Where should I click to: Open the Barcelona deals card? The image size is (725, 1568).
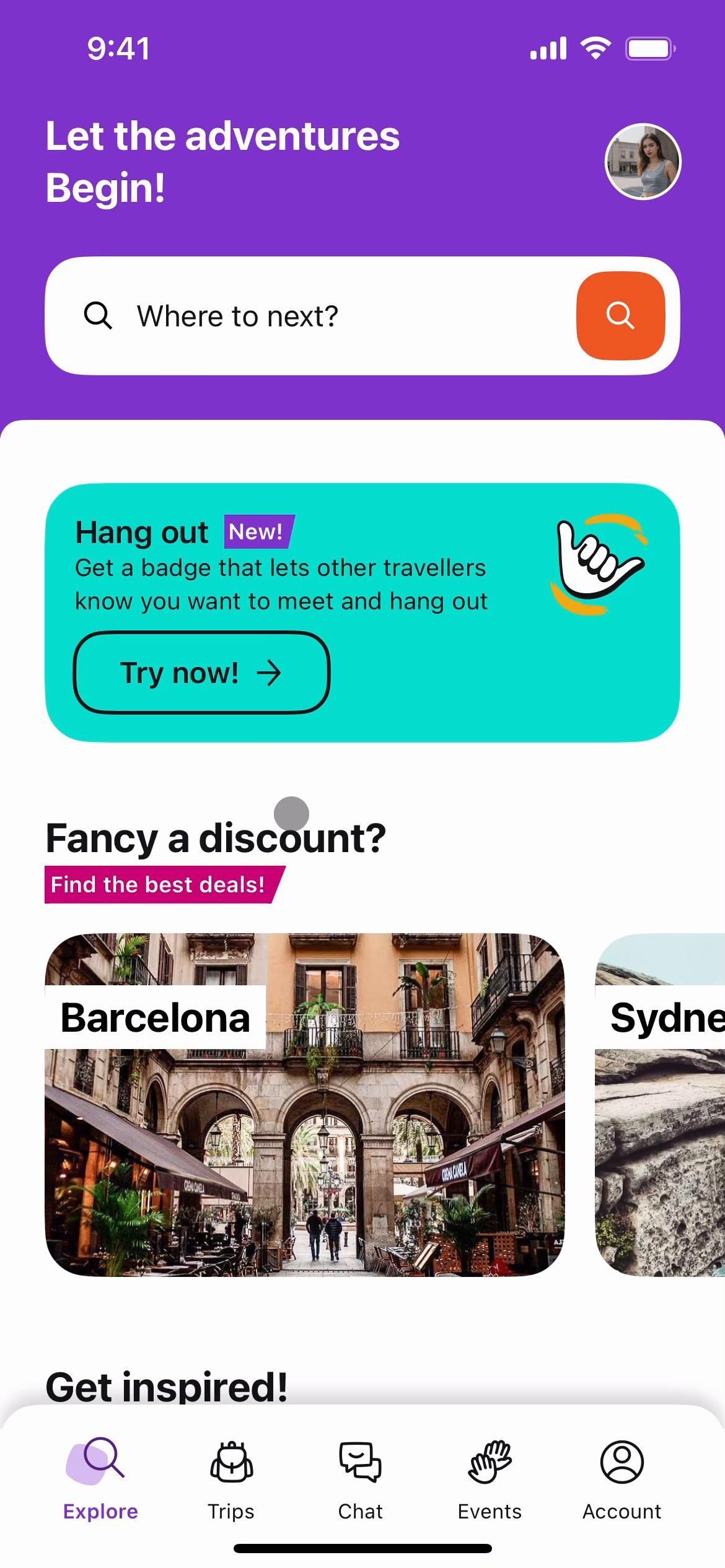click(x=305, y=1105)
